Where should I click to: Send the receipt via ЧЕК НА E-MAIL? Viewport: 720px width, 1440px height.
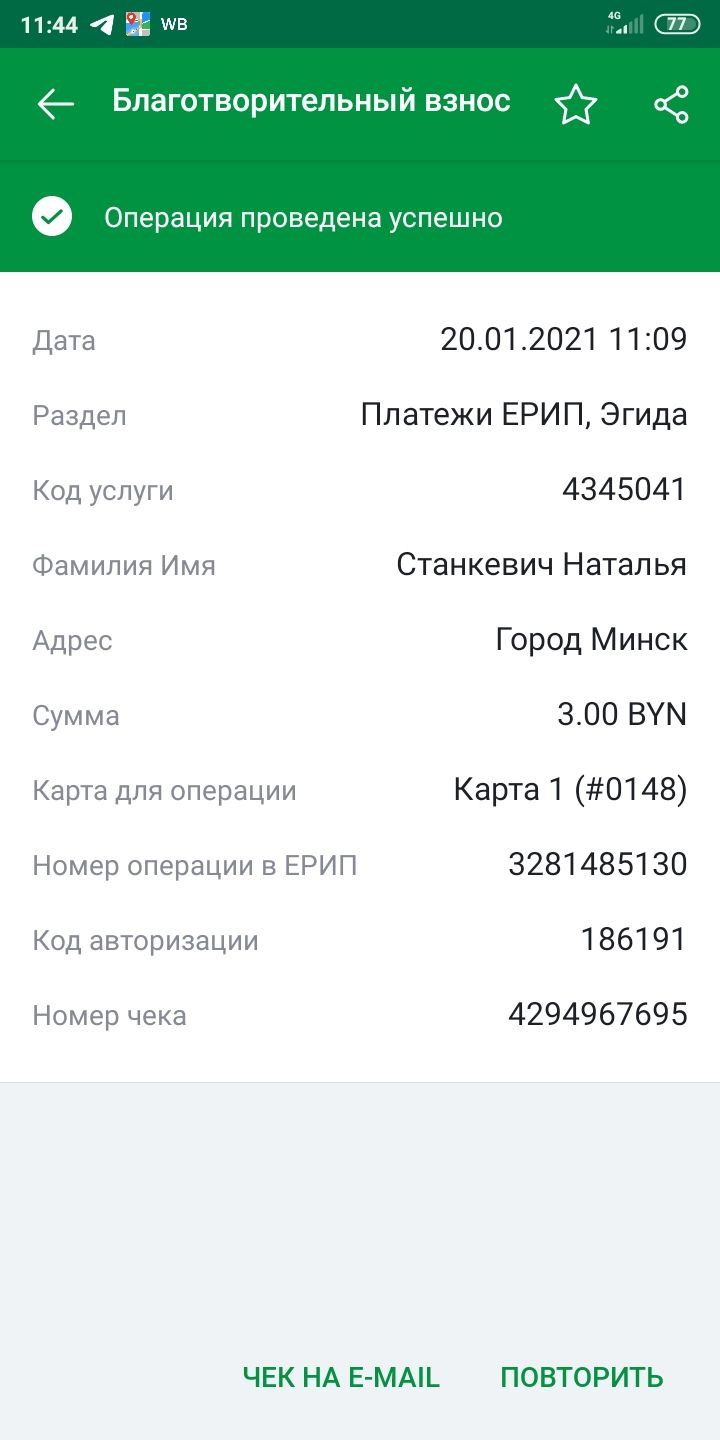click(341, 1377)
